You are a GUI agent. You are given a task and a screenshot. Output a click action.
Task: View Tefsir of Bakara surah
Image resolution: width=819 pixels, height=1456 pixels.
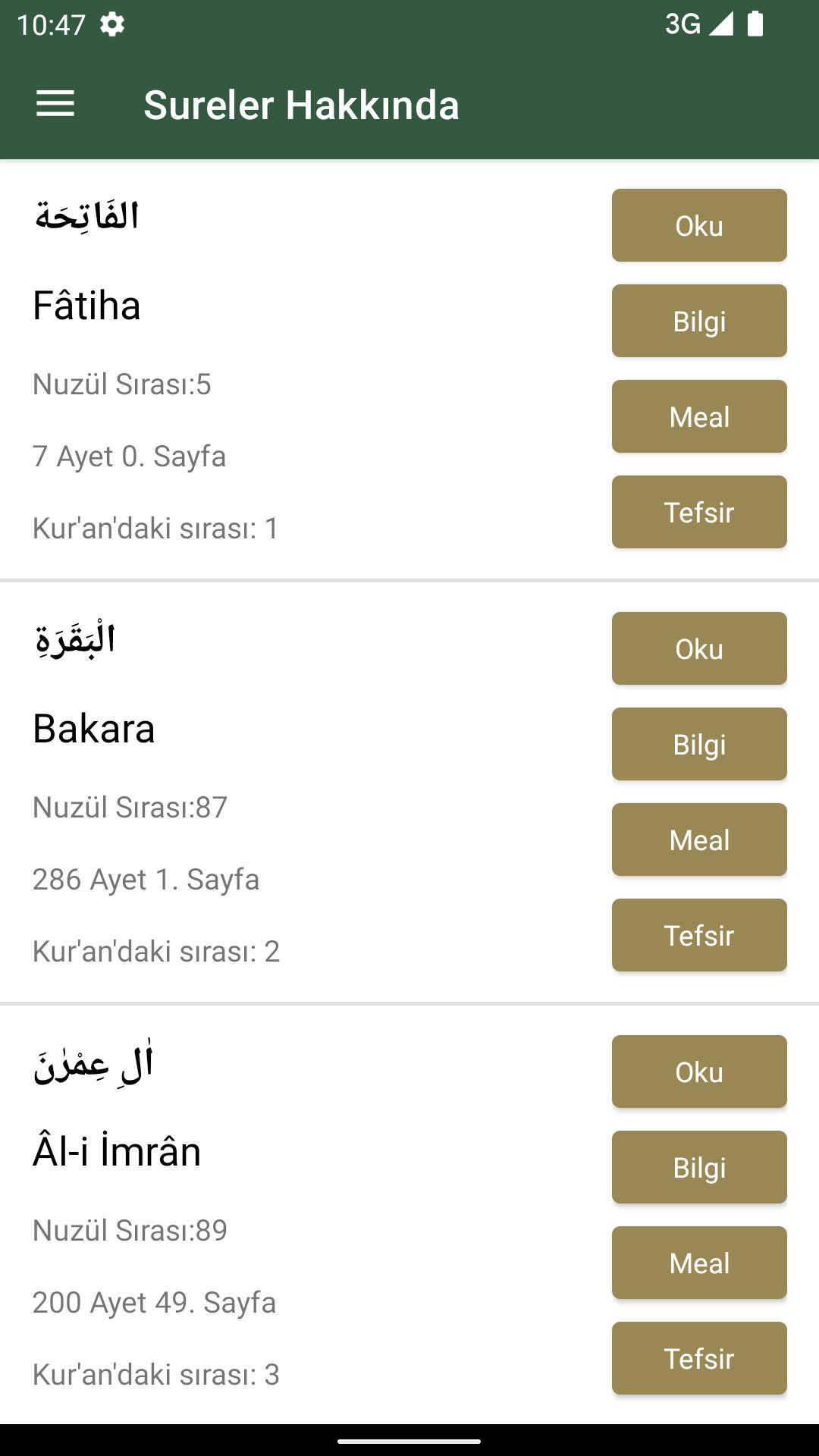click(699, 935)
